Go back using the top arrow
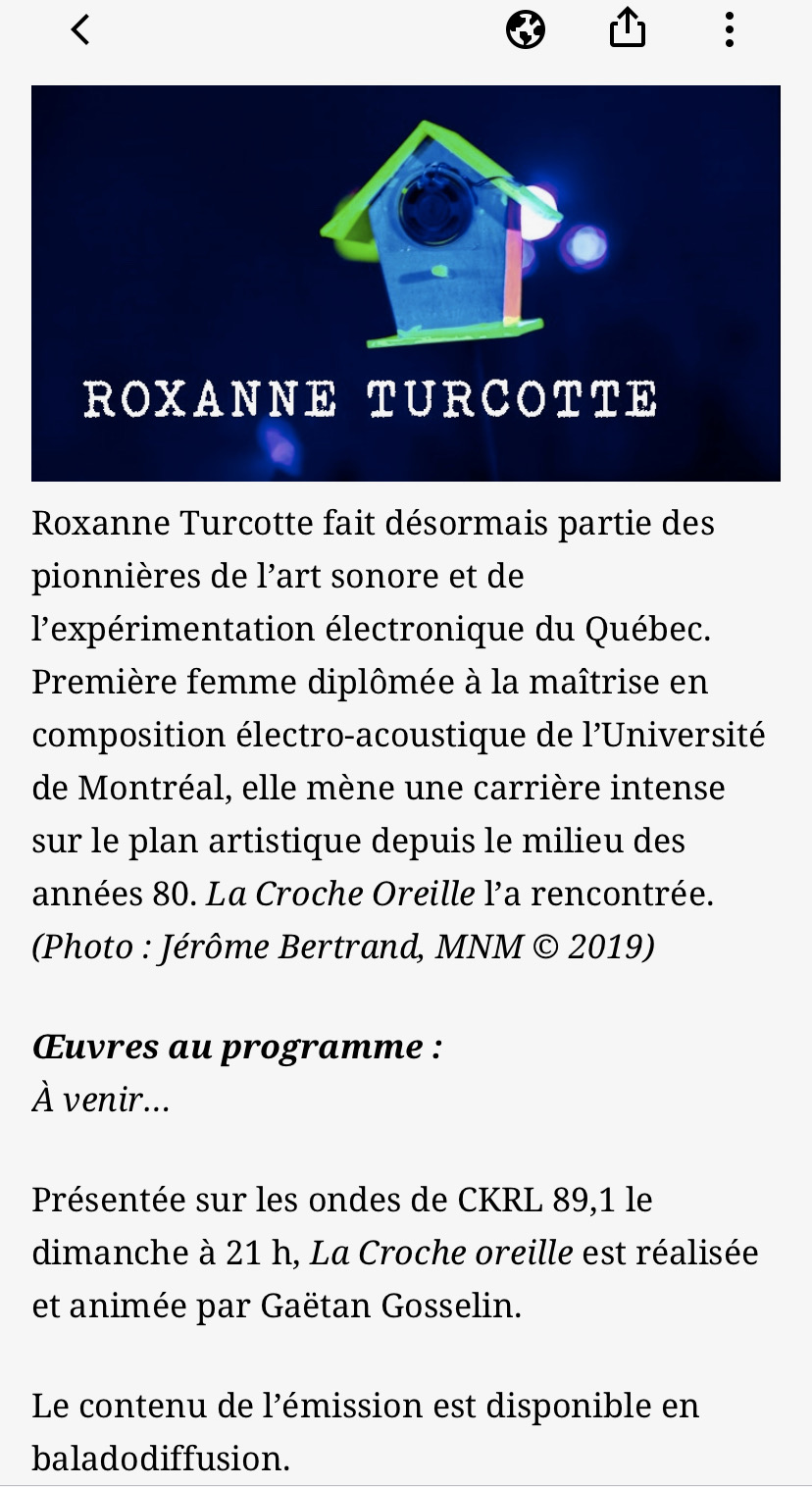The width and height of the screenshot is (812, 1487). tap(80, 30)
